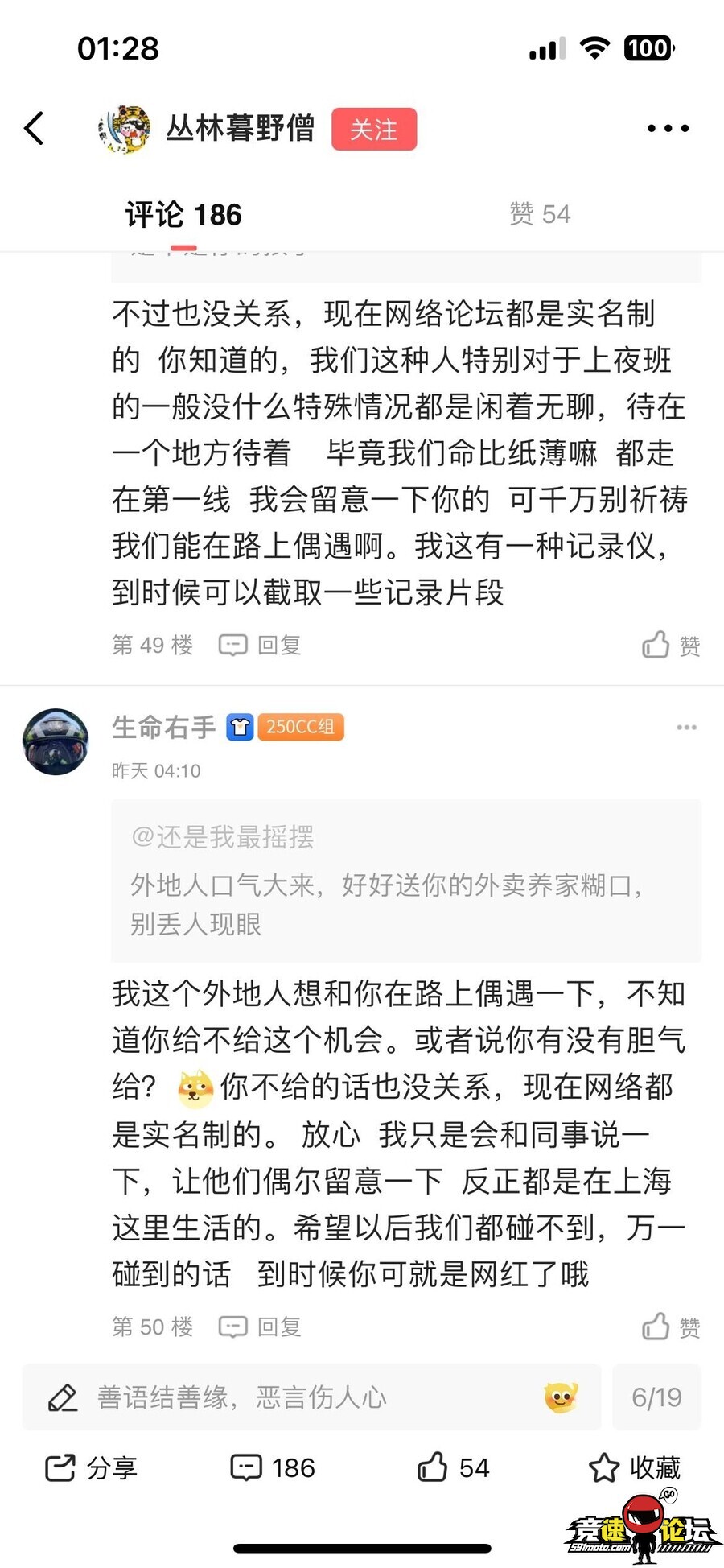Go back using the top-left arrow

[34, 128]
